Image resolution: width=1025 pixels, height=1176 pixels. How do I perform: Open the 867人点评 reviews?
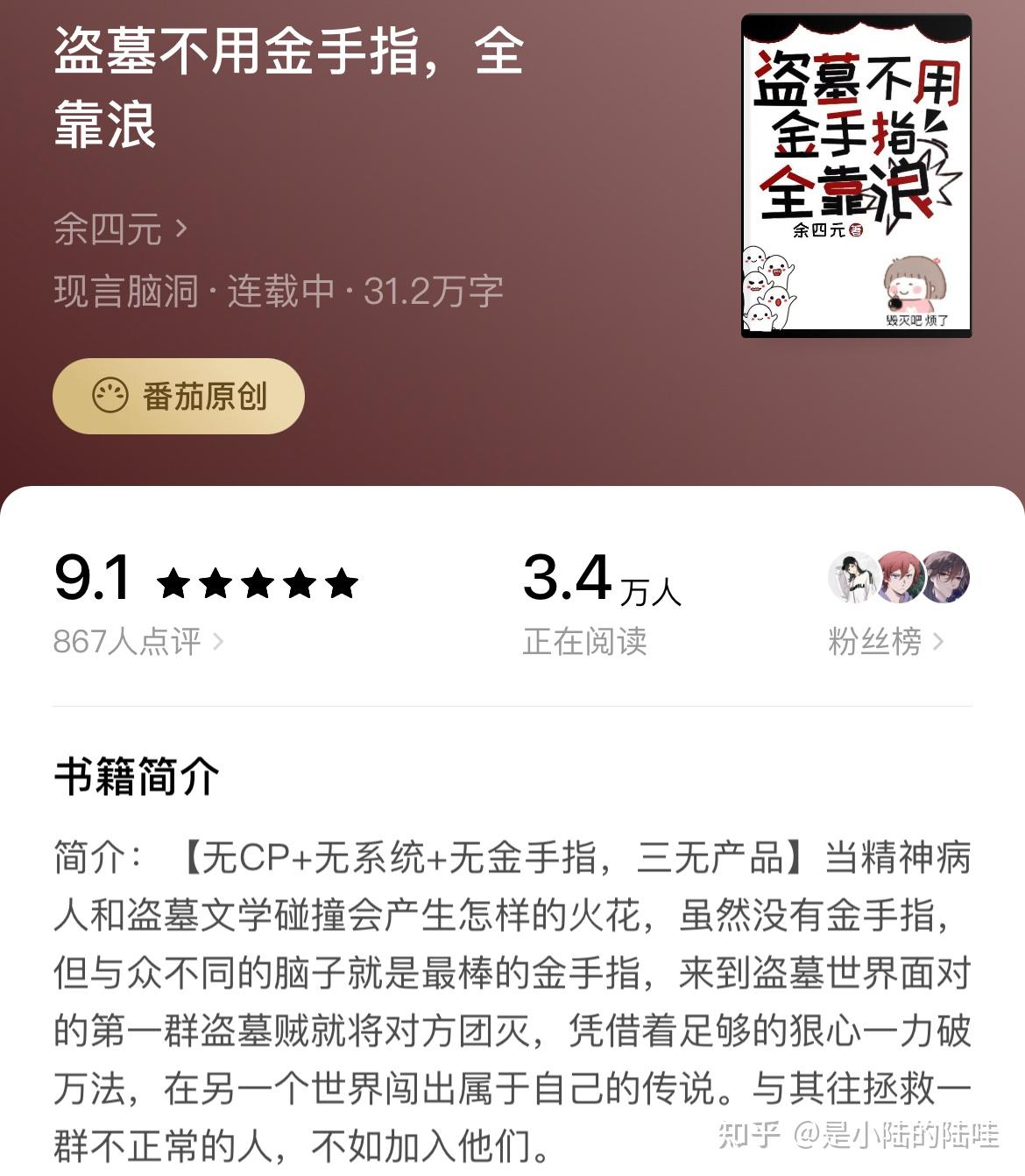(138, 641)
